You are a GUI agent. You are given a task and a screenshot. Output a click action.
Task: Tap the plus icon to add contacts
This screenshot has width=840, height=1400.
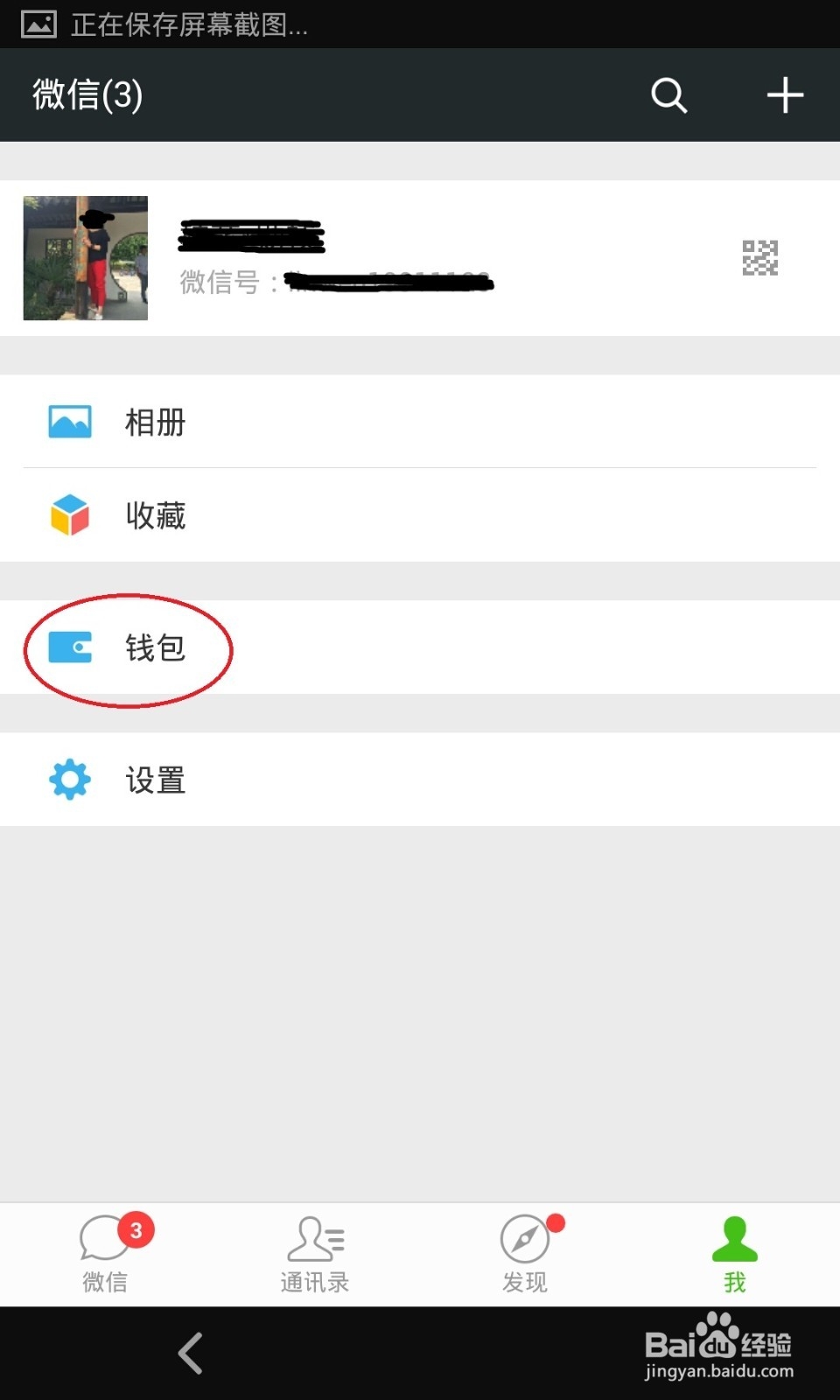785,94
